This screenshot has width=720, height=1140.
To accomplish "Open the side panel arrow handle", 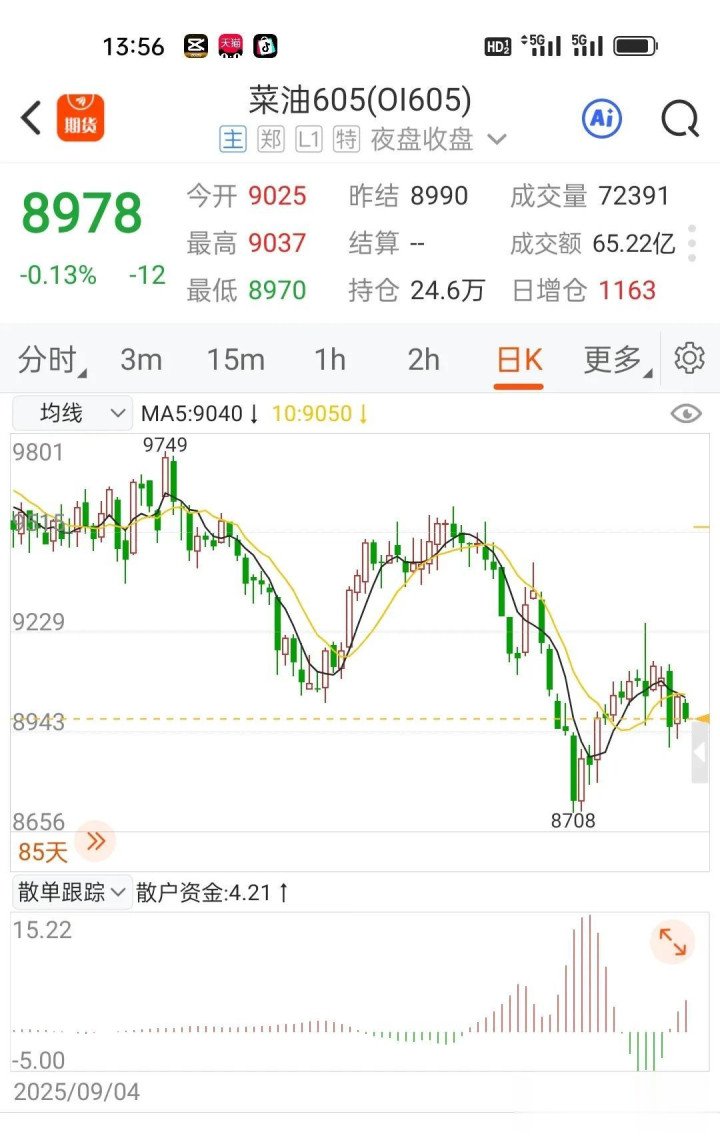I will coord(700,752).
